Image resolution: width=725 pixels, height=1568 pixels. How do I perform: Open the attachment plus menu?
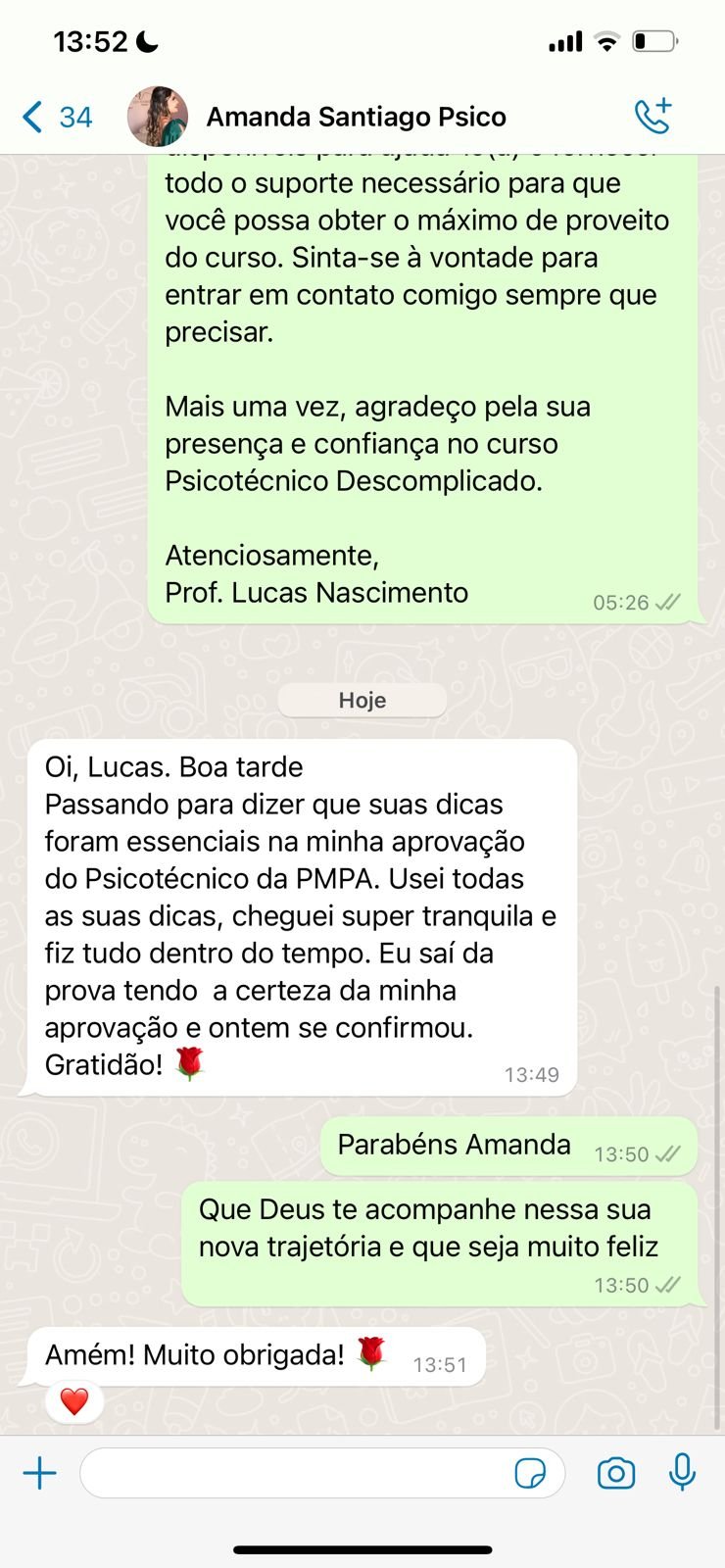(x=40, y=1473)
